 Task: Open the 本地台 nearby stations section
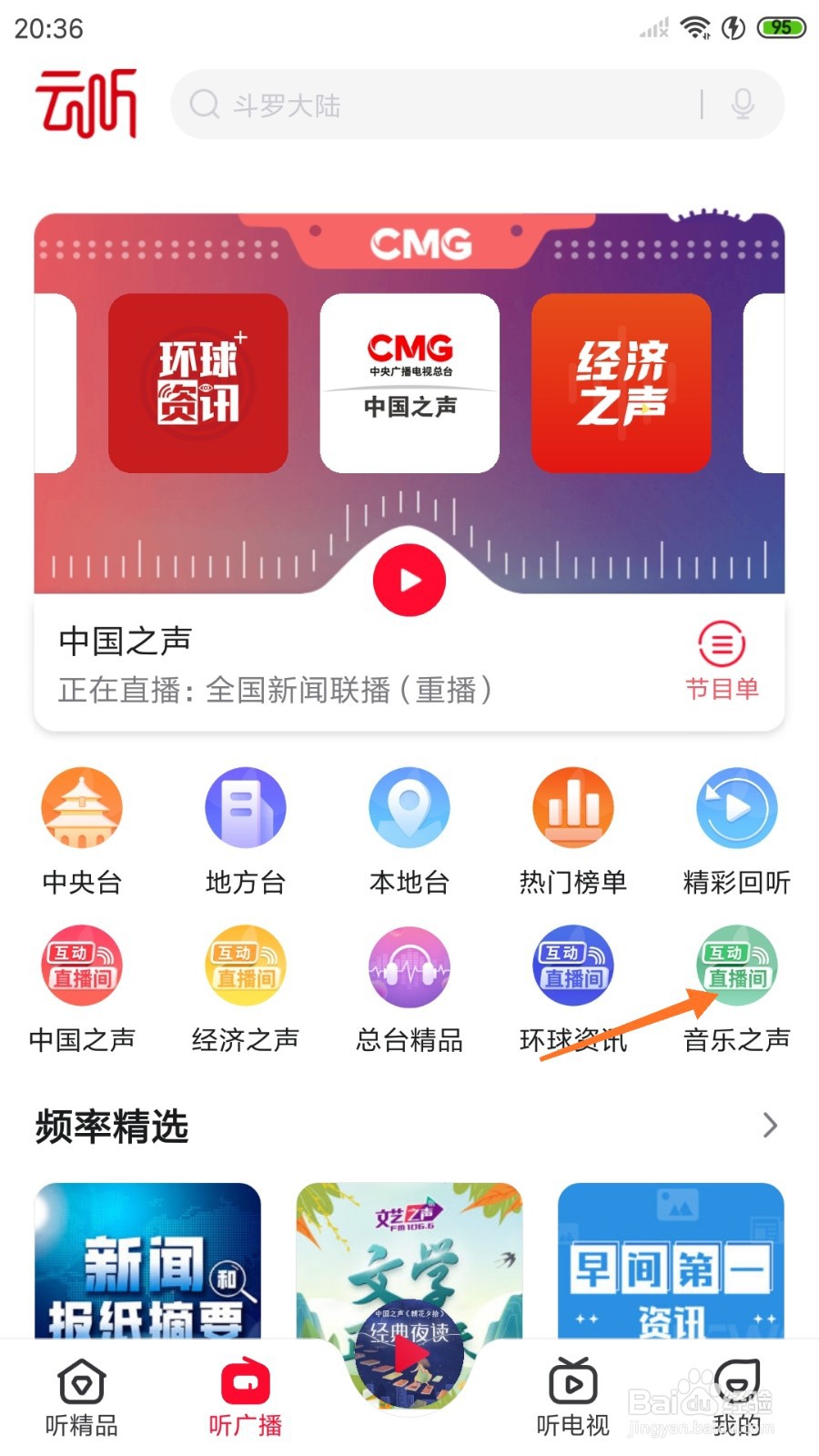pos(409,828)
